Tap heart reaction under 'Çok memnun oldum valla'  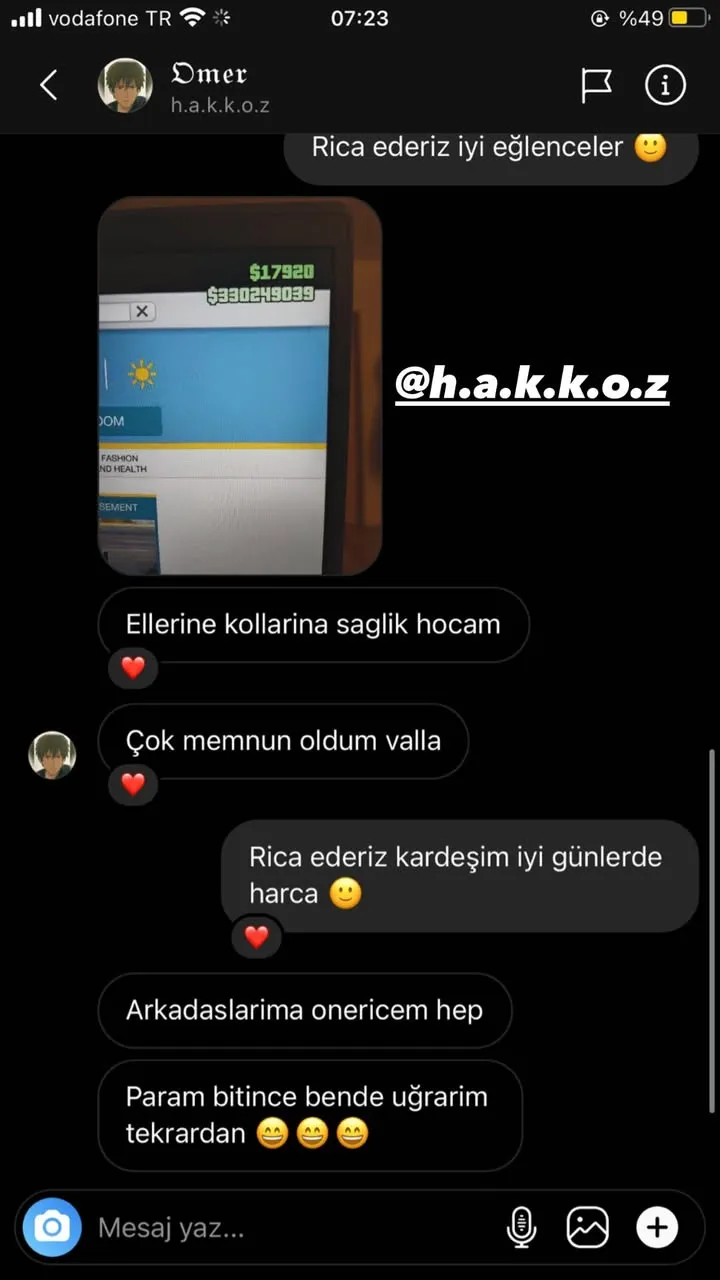point(132,784)
